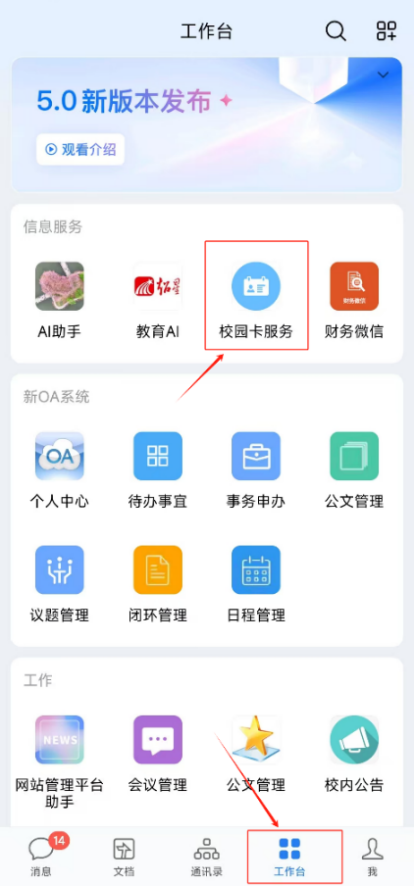Open 待办事宜
The height and width of the screenshot is (886, 414).
coord(158,470)
